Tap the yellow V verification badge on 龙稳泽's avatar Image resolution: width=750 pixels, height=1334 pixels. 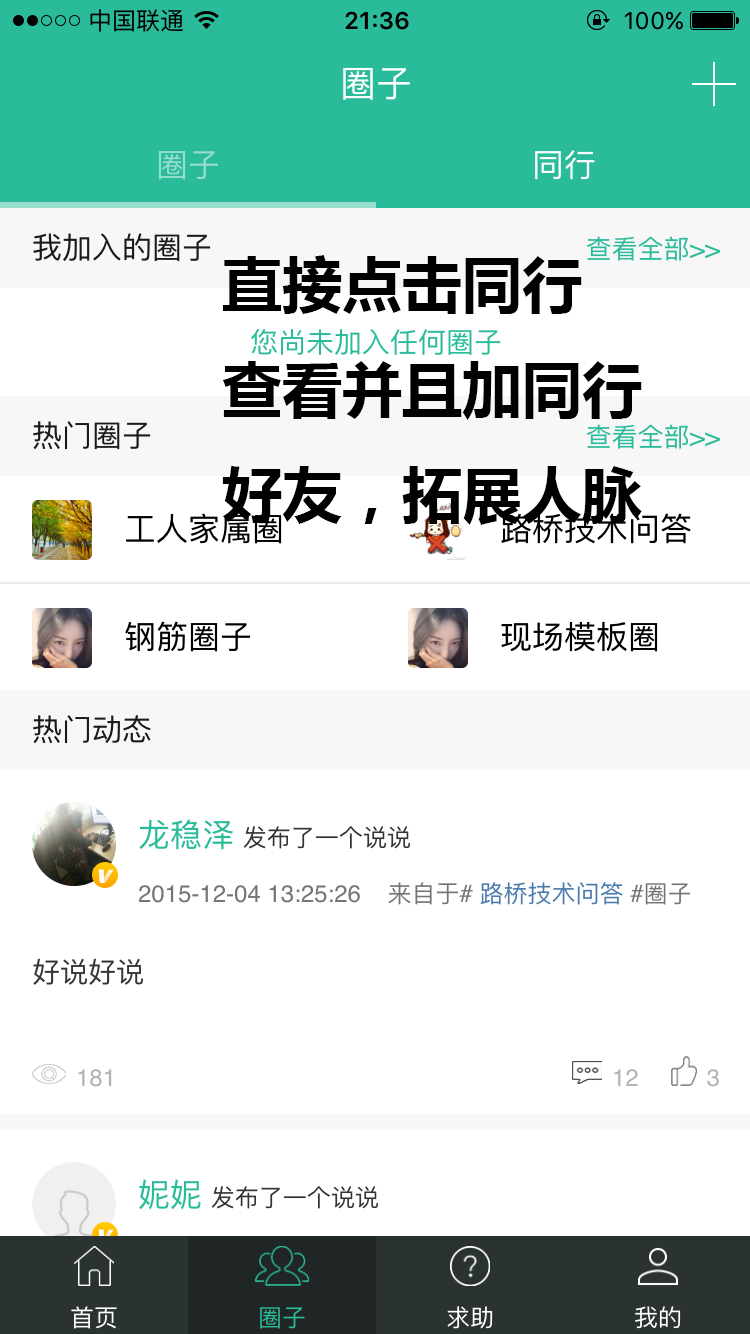pyautogui.click(x=103, y=874)
